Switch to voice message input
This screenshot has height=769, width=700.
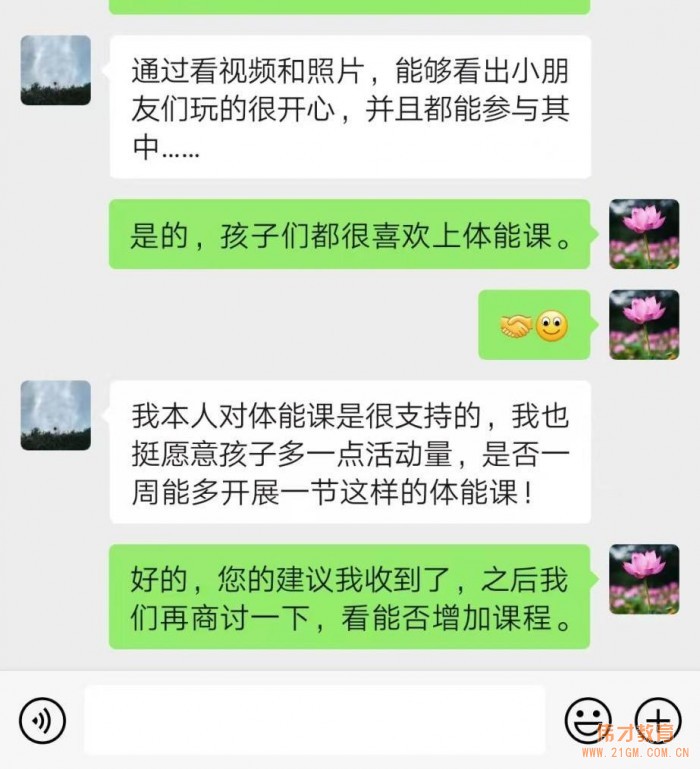42,719
